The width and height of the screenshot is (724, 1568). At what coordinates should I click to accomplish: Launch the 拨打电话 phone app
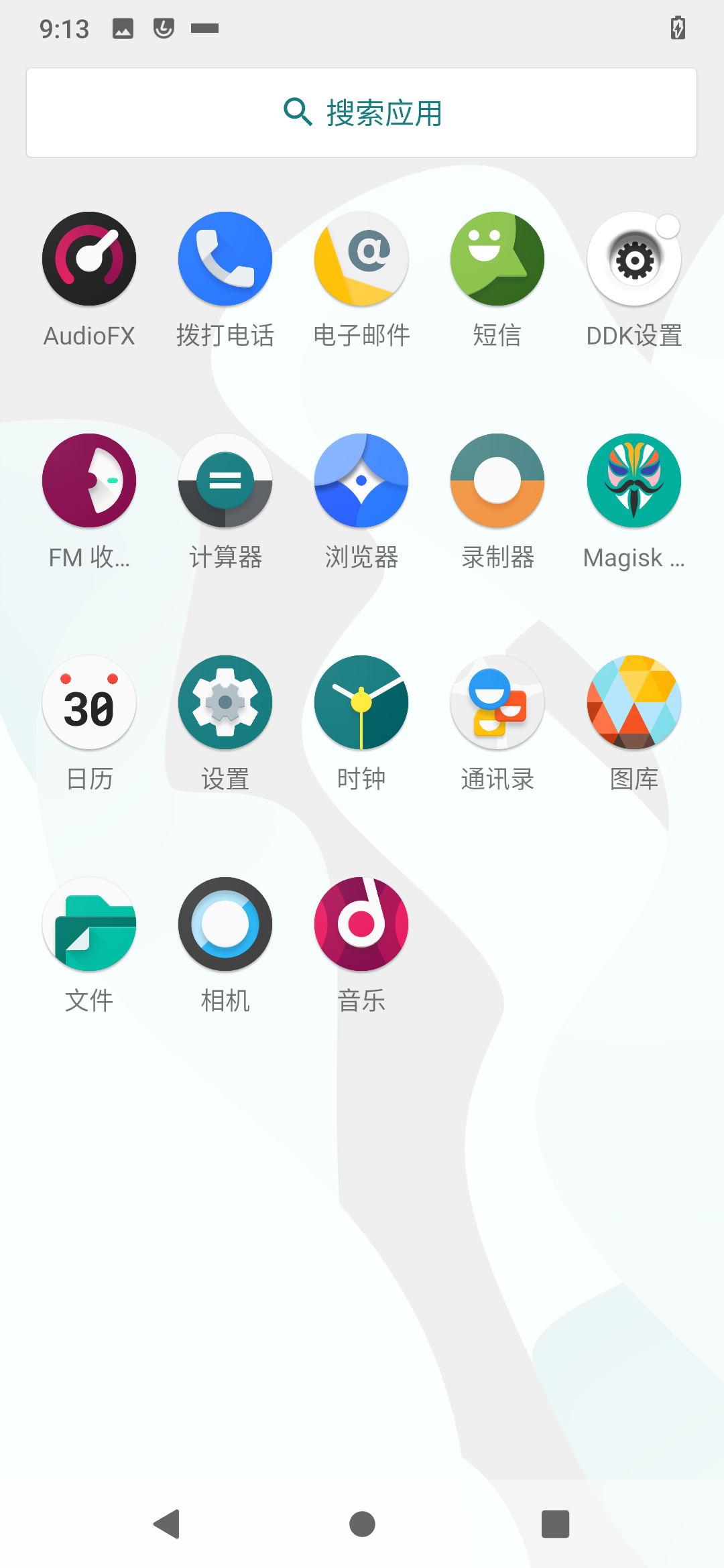tap(225, 259)
